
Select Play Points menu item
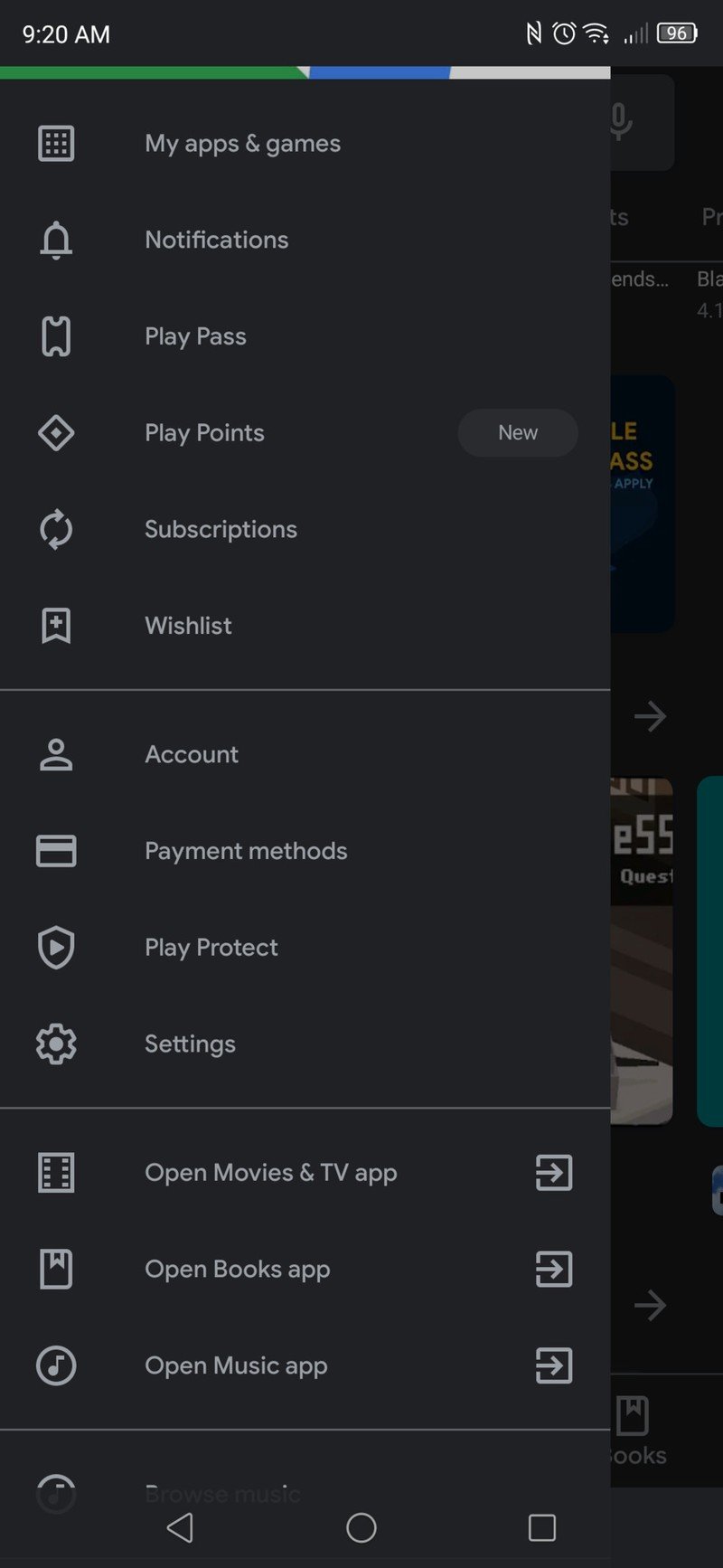coord(205,433)
